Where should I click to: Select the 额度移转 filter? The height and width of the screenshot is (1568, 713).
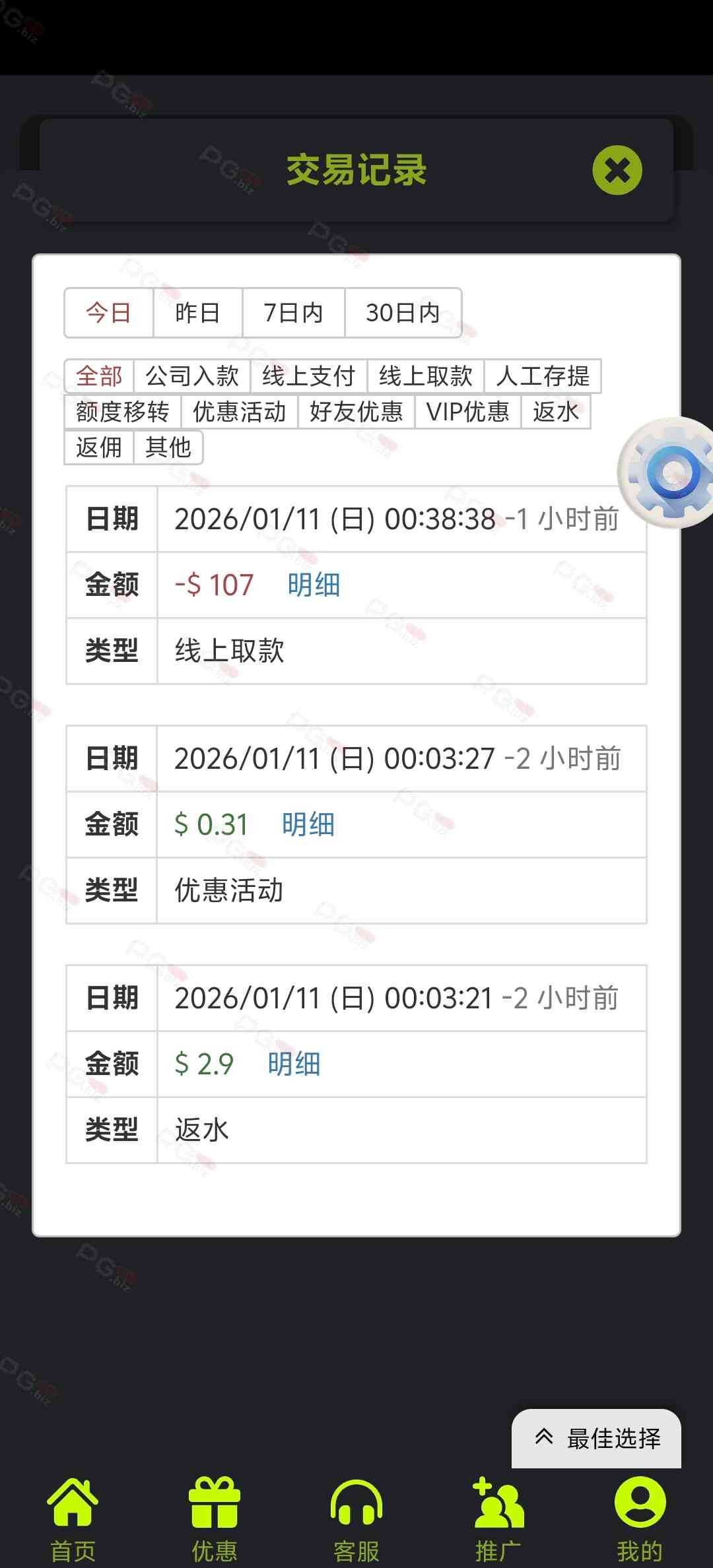coord(122,412)
